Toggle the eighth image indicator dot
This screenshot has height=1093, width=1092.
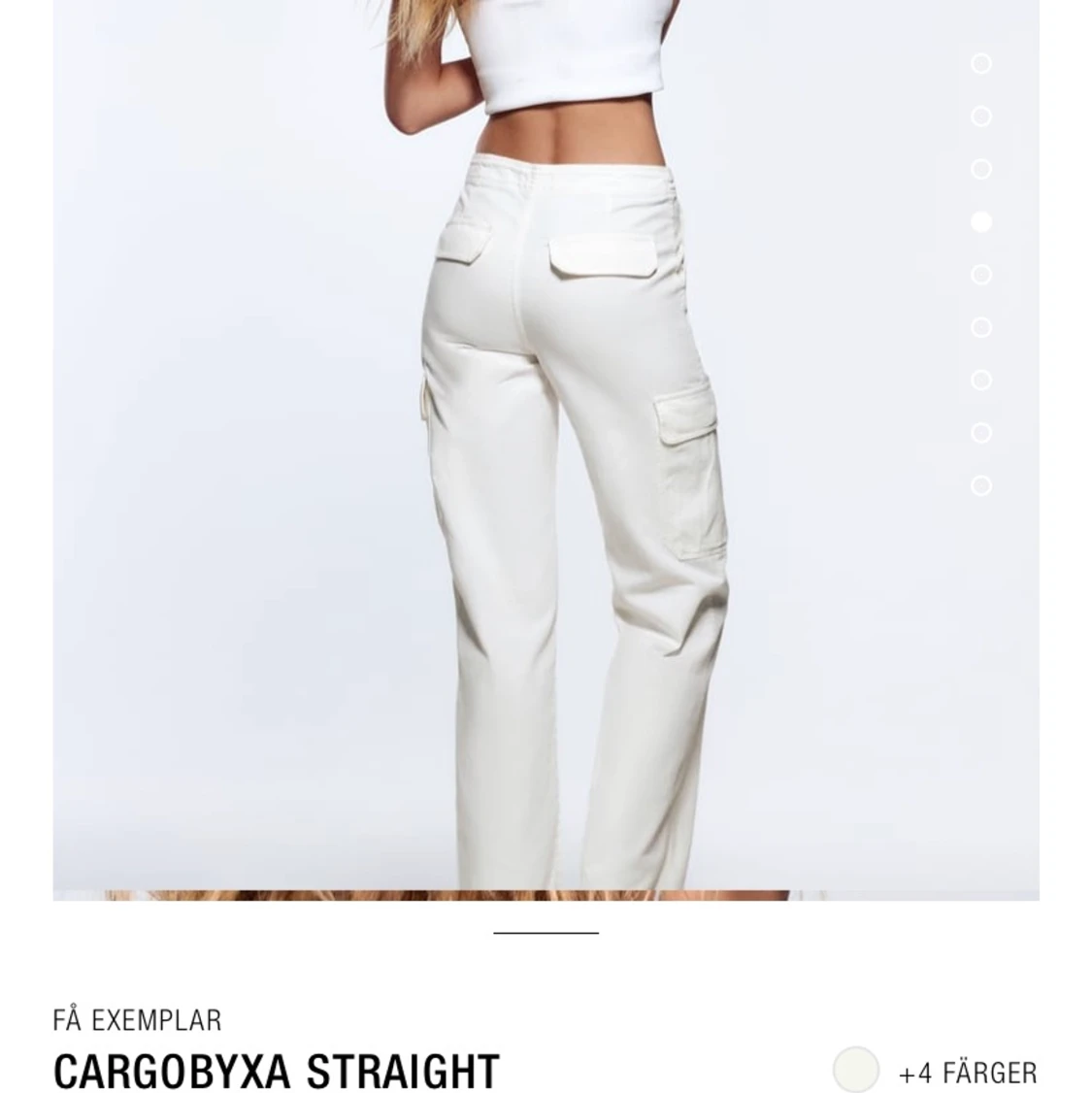[979, 432]
